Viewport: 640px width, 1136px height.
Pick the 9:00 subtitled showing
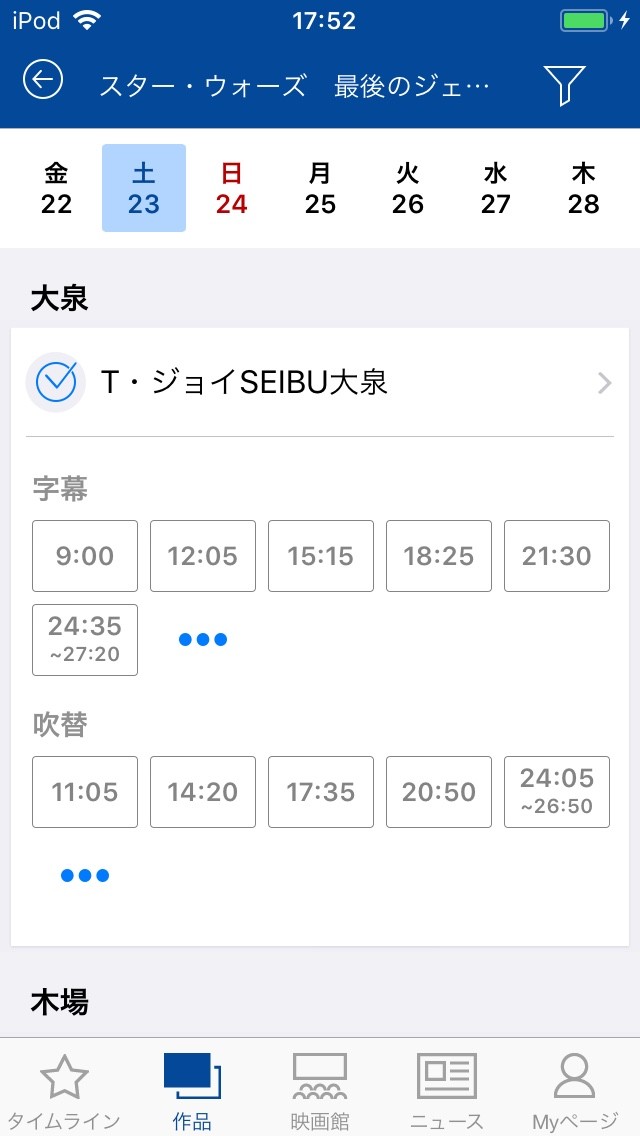85,556
